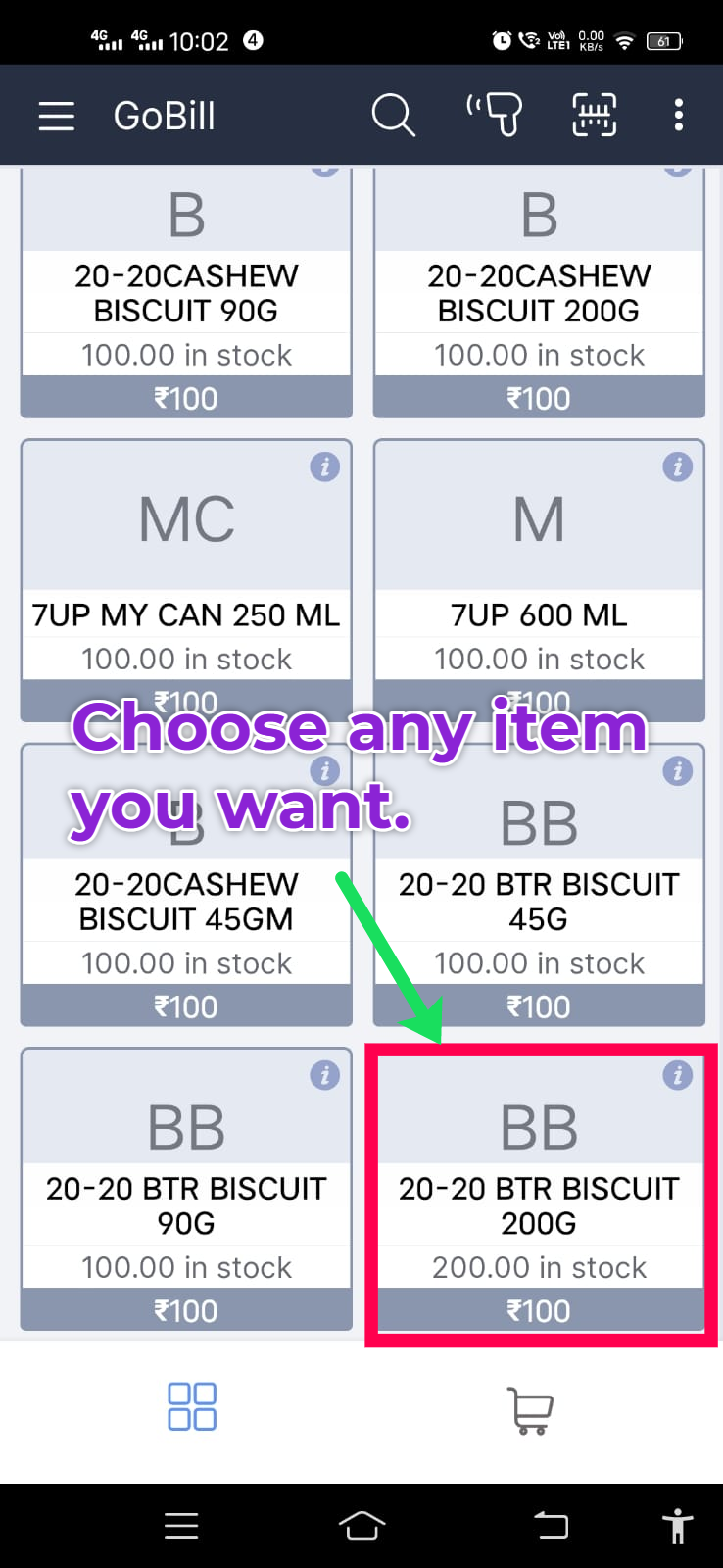The width and height of the screenshot is (723, 1568).
Task: Switch to the items grid tab
Action: click(192, 1406)
